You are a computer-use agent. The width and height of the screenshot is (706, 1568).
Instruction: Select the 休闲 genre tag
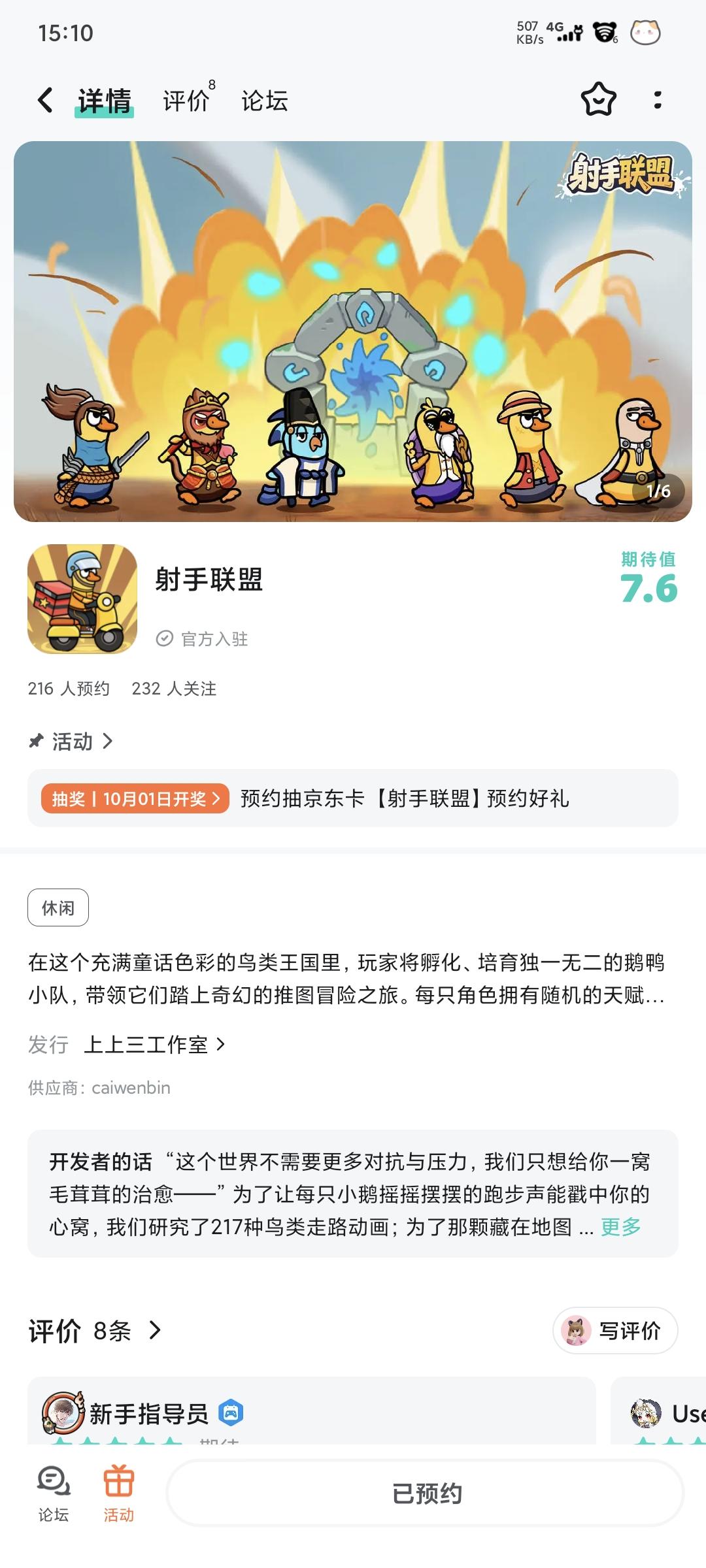[x=59, y=907]
